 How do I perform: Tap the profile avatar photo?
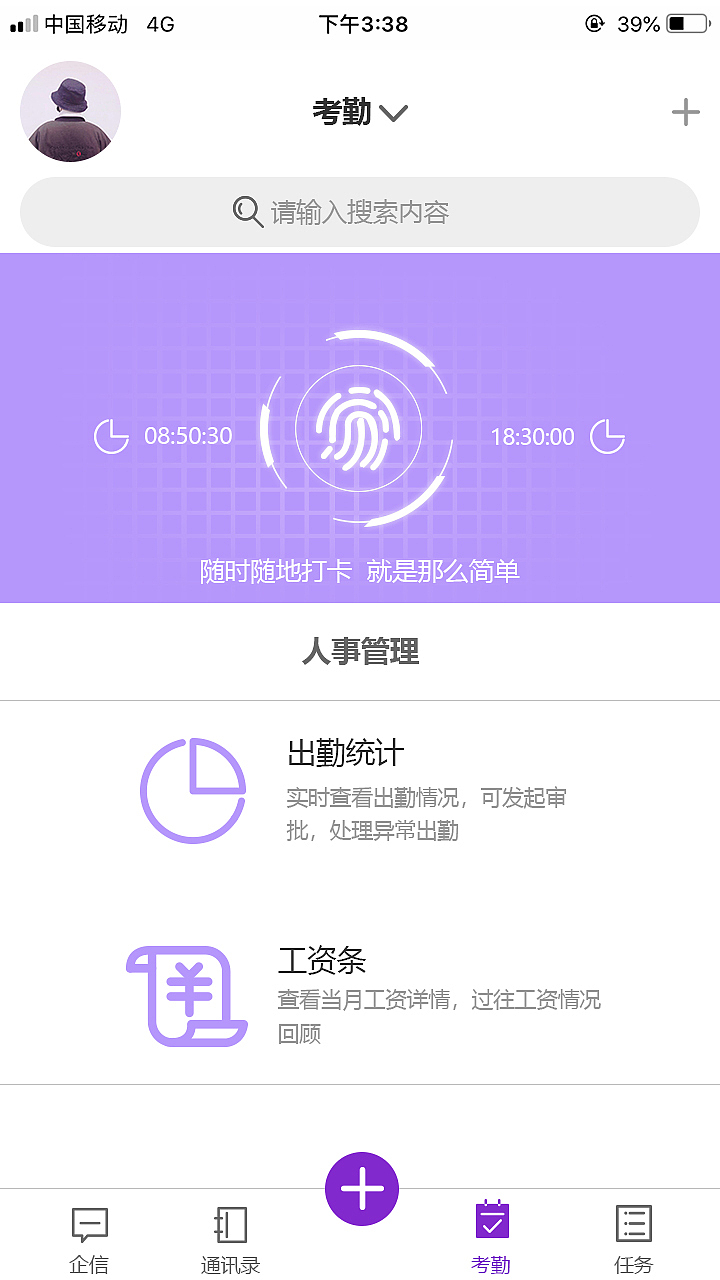click(70, 110)
